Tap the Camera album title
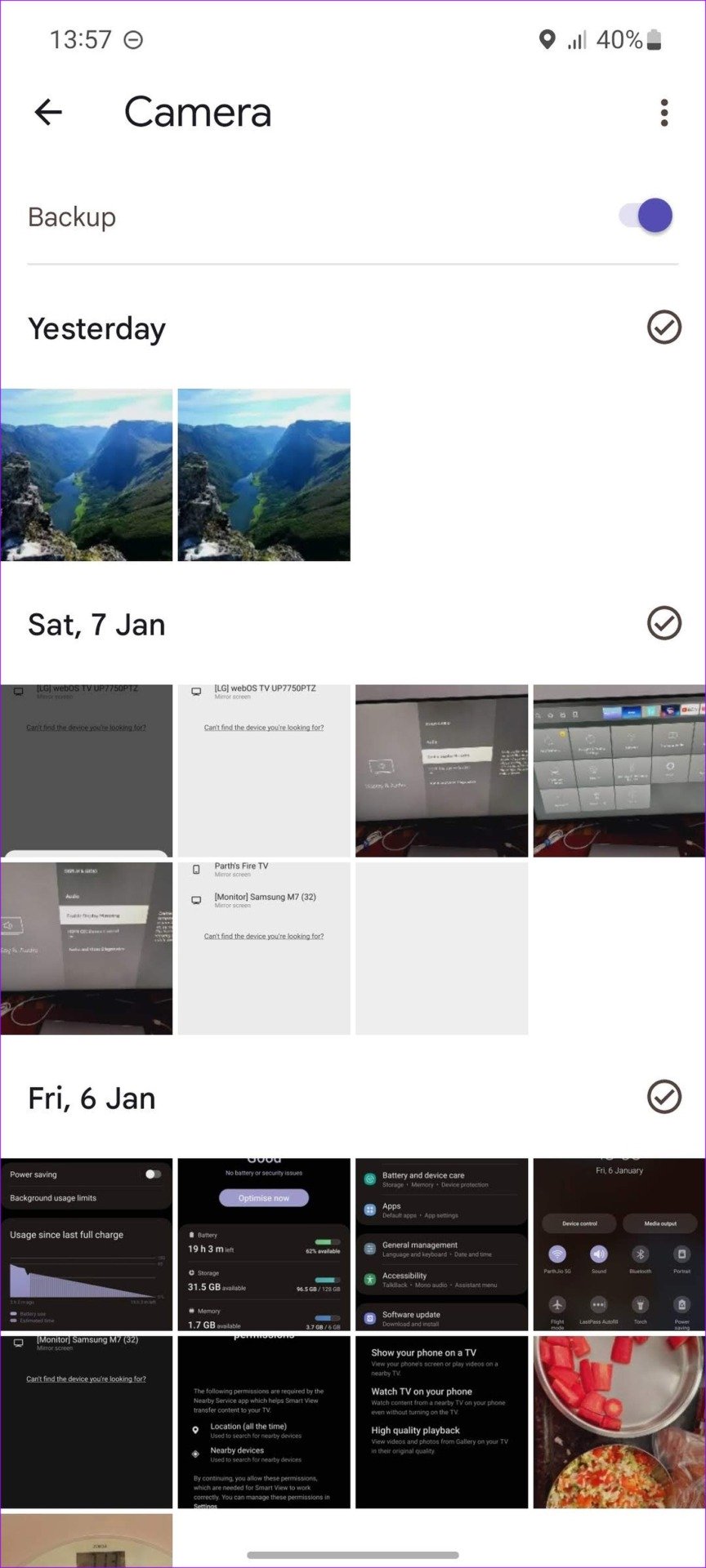Screen dimensions: 706x1568 point(198,112)
